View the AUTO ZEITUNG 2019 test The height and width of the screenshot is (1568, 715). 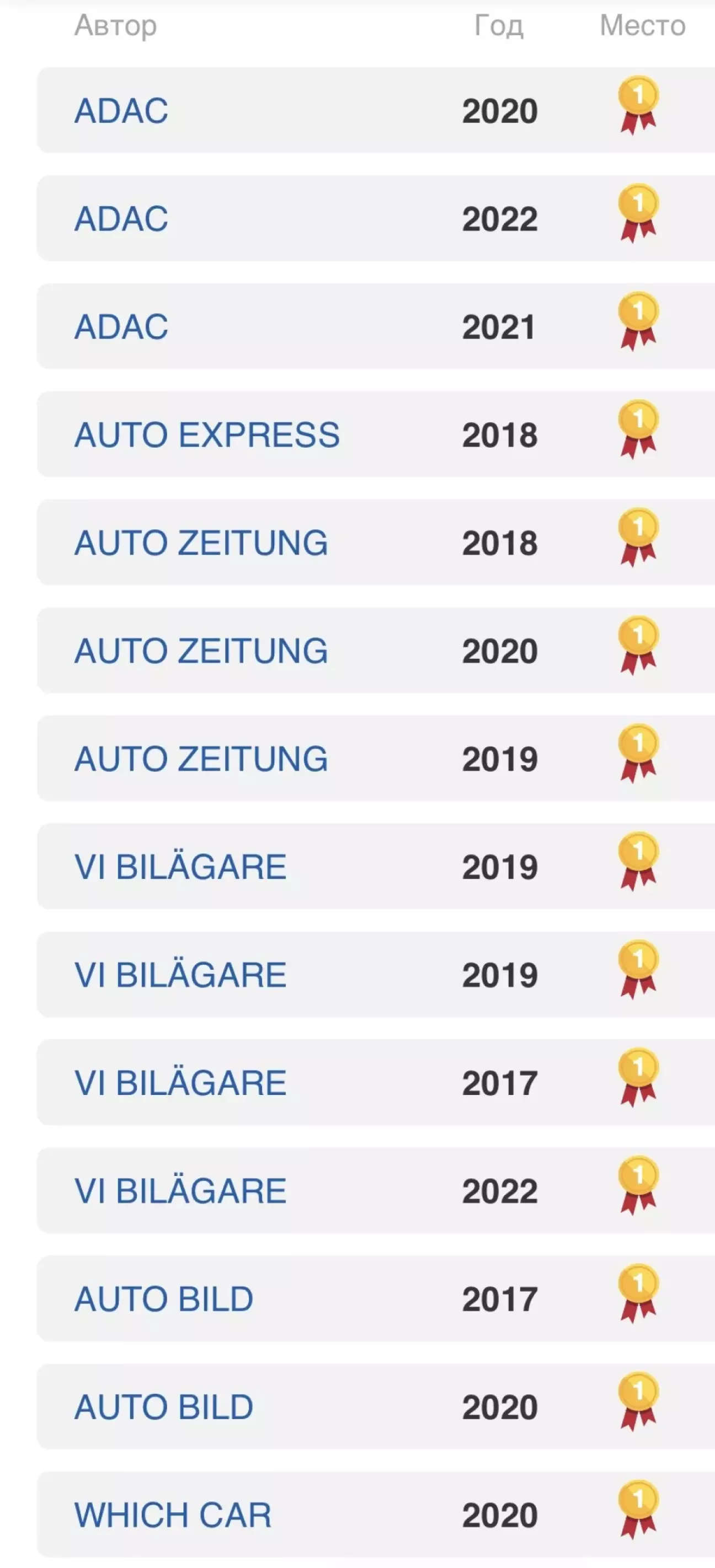[201, 759]
